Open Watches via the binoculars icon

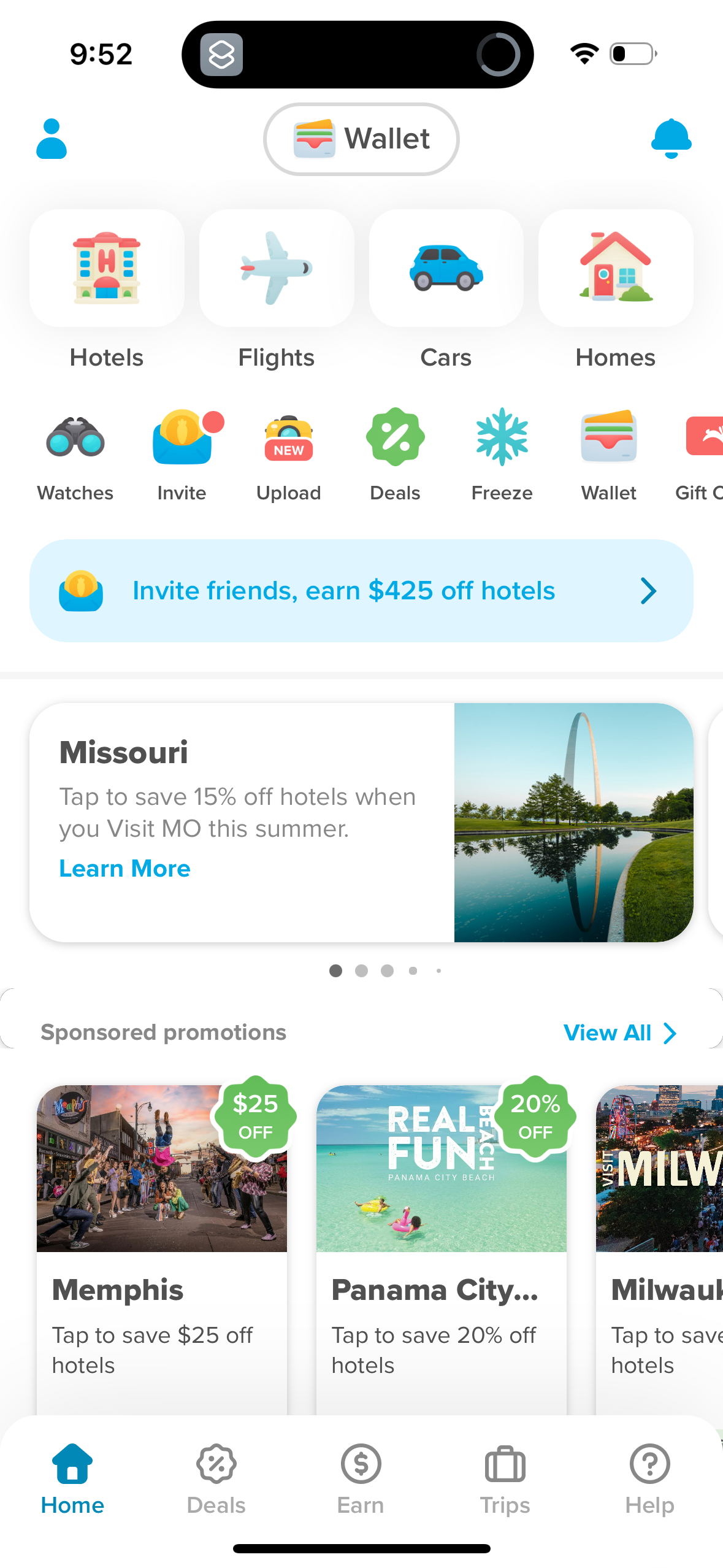pos(74,437)
